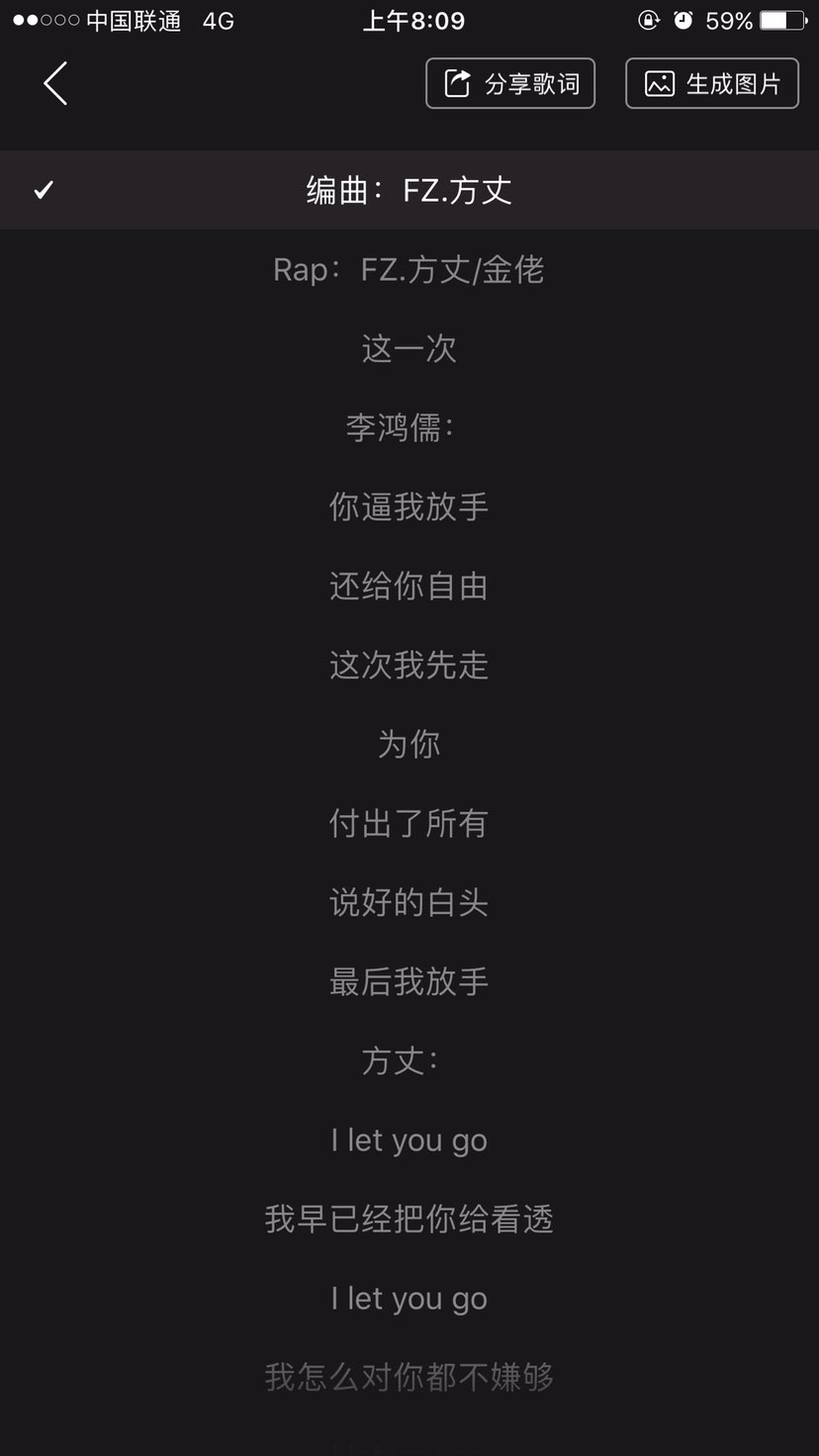Select the lyric line 付出了所有

[409, 823]
